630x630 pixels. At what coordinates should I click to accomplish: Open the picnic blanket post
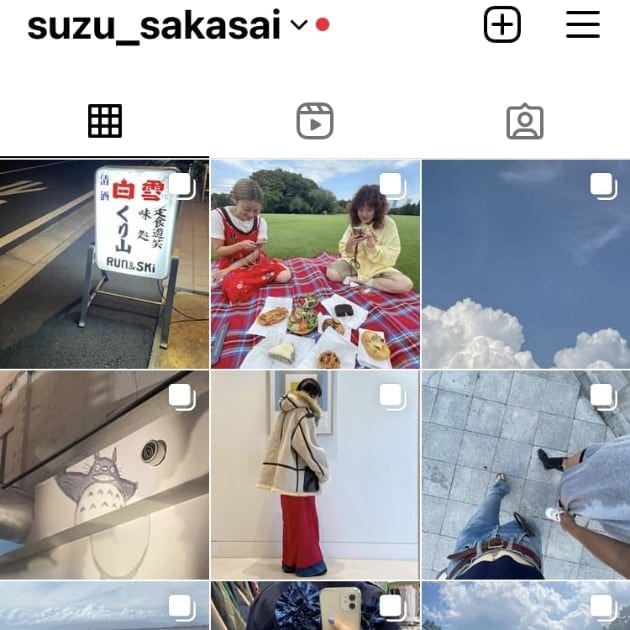pos(315,264)
